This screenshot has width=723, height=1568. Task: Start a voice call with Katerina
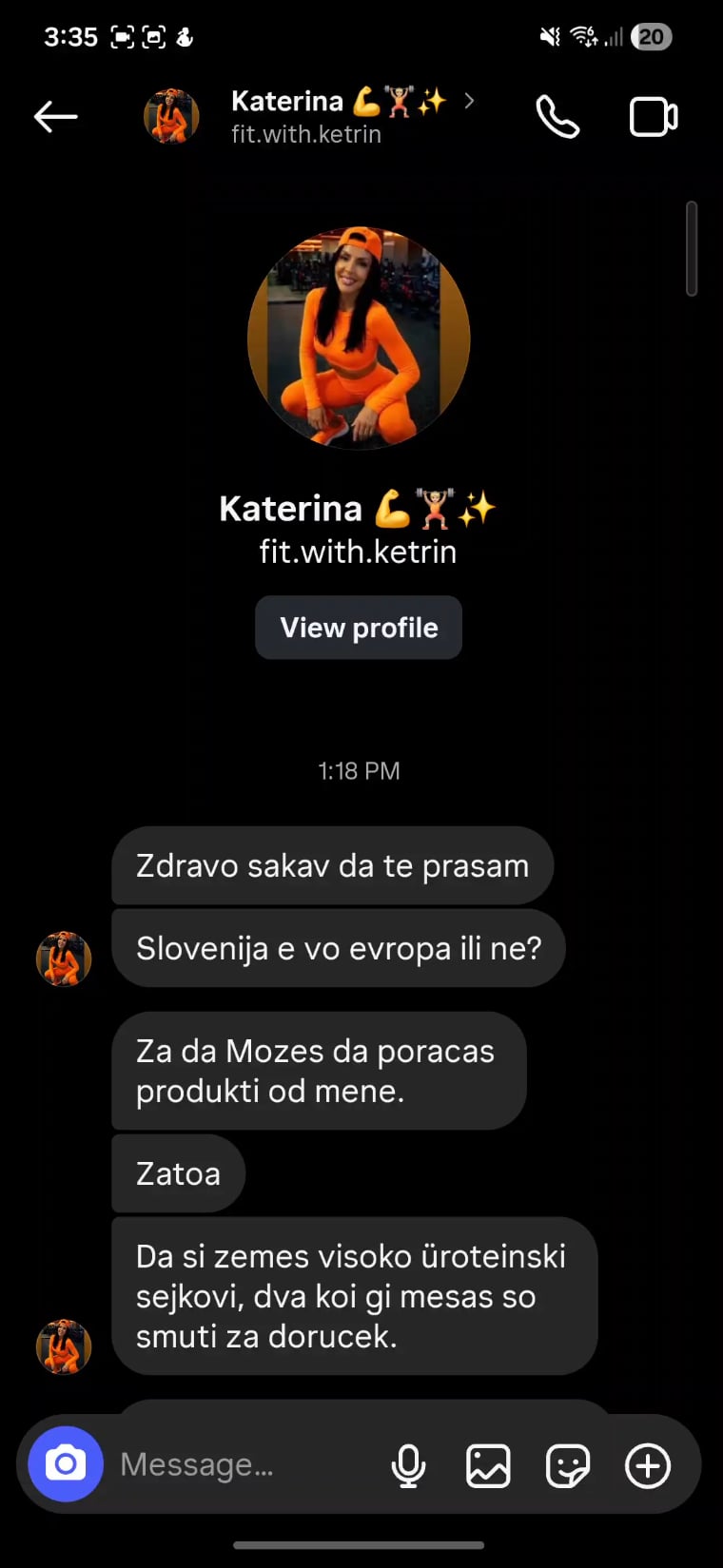pyautogui.click(x=557, y=117)
